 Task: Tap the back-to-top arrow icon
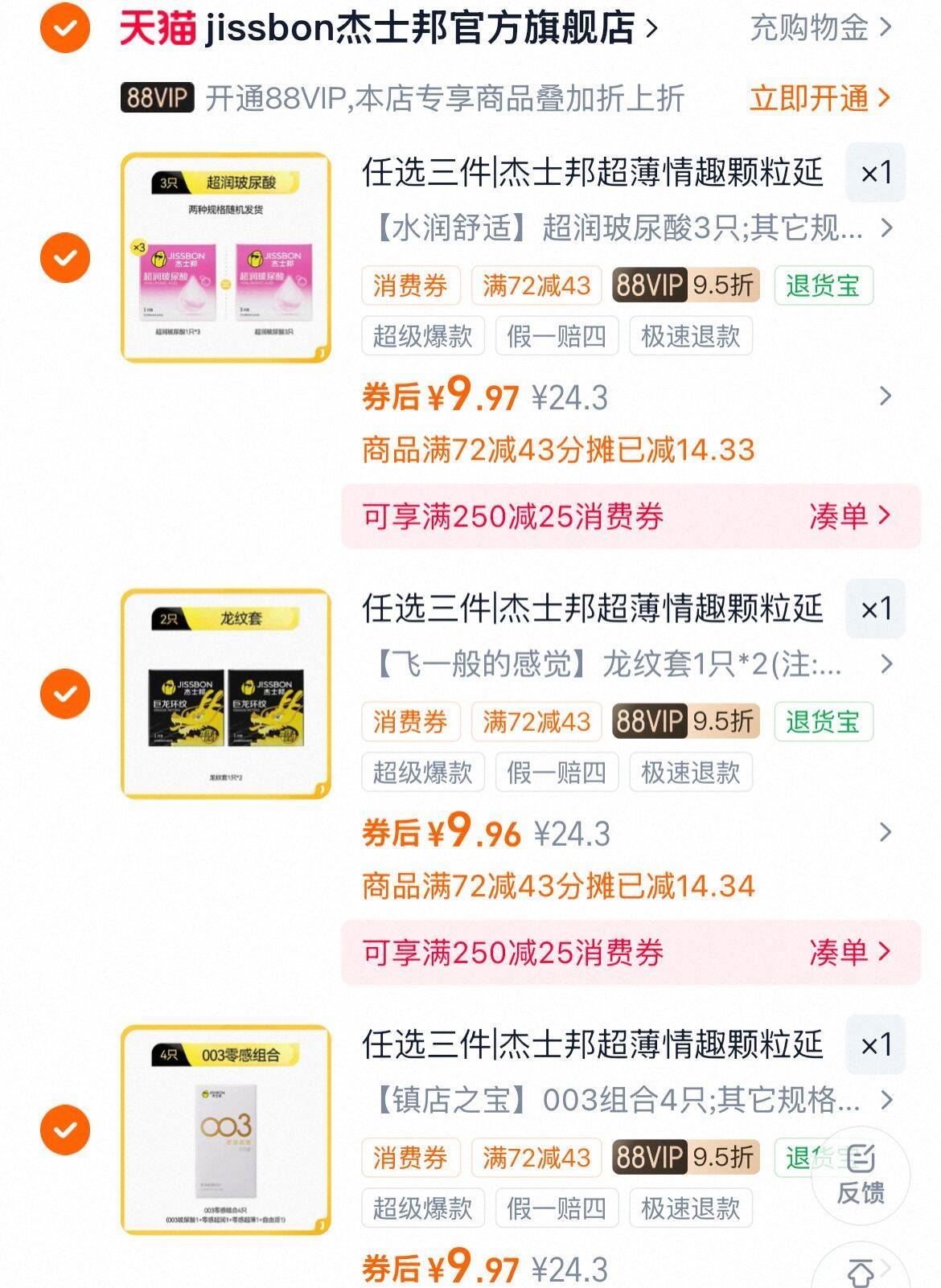[x=861, y=1270]
